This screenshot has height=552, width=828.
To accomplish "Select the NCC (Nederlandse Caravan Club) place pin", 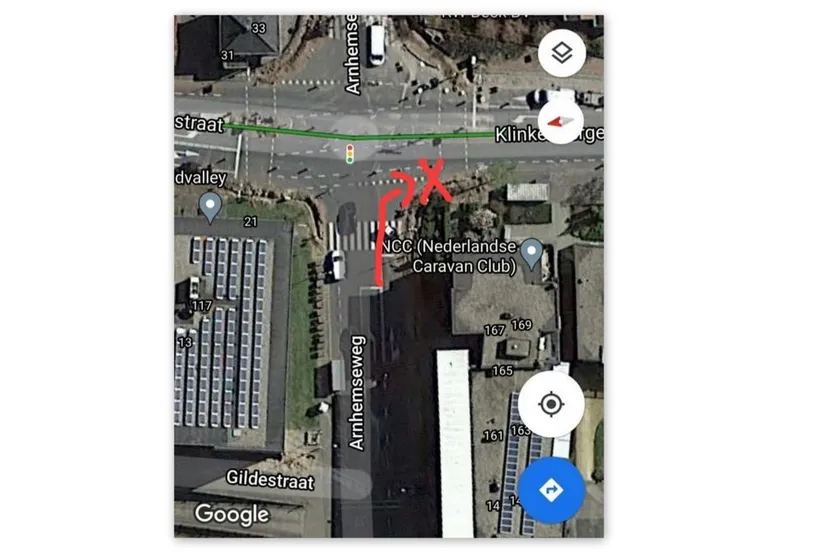I will [532, 254].
